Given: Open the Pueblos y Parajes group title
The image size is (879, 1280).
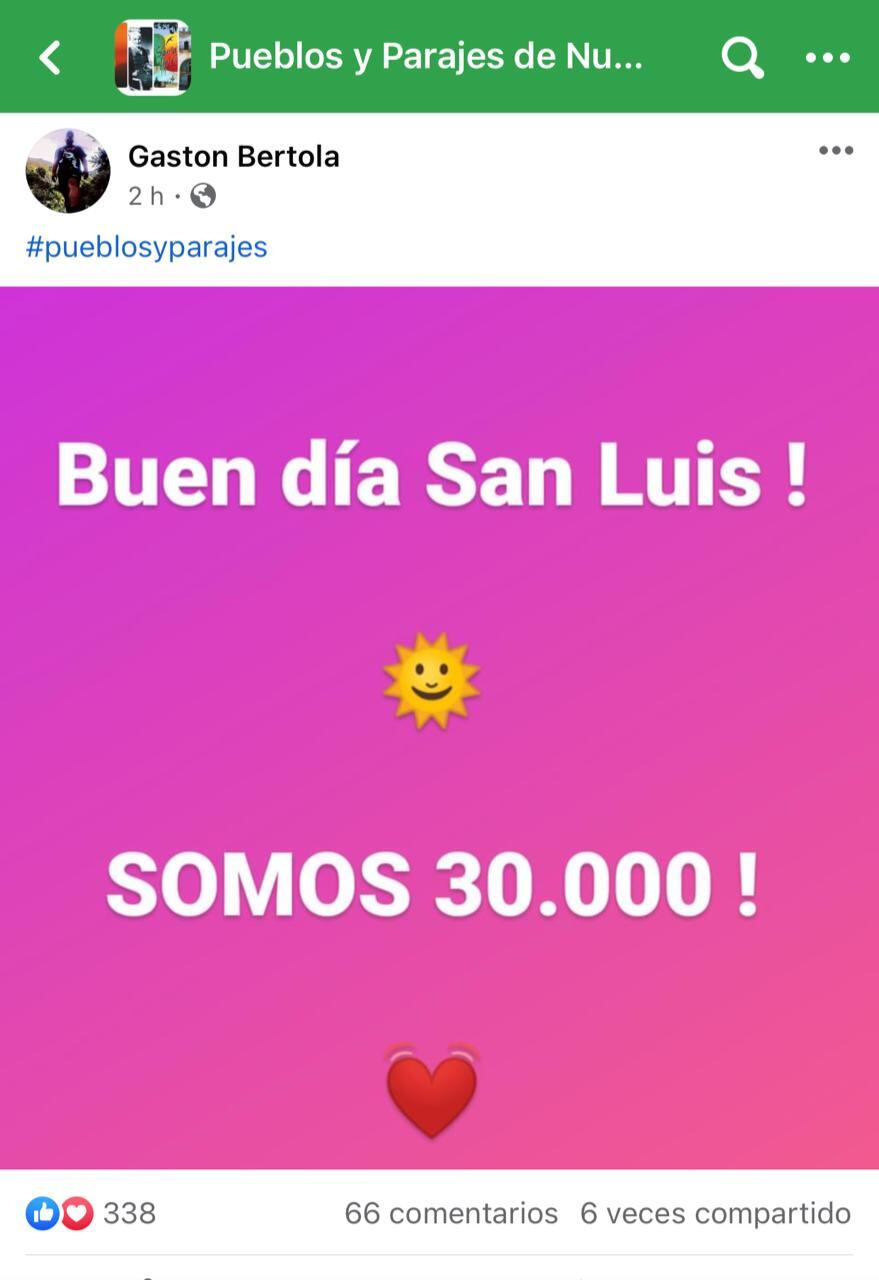Looking at the screenshot, I should (425, 58).
